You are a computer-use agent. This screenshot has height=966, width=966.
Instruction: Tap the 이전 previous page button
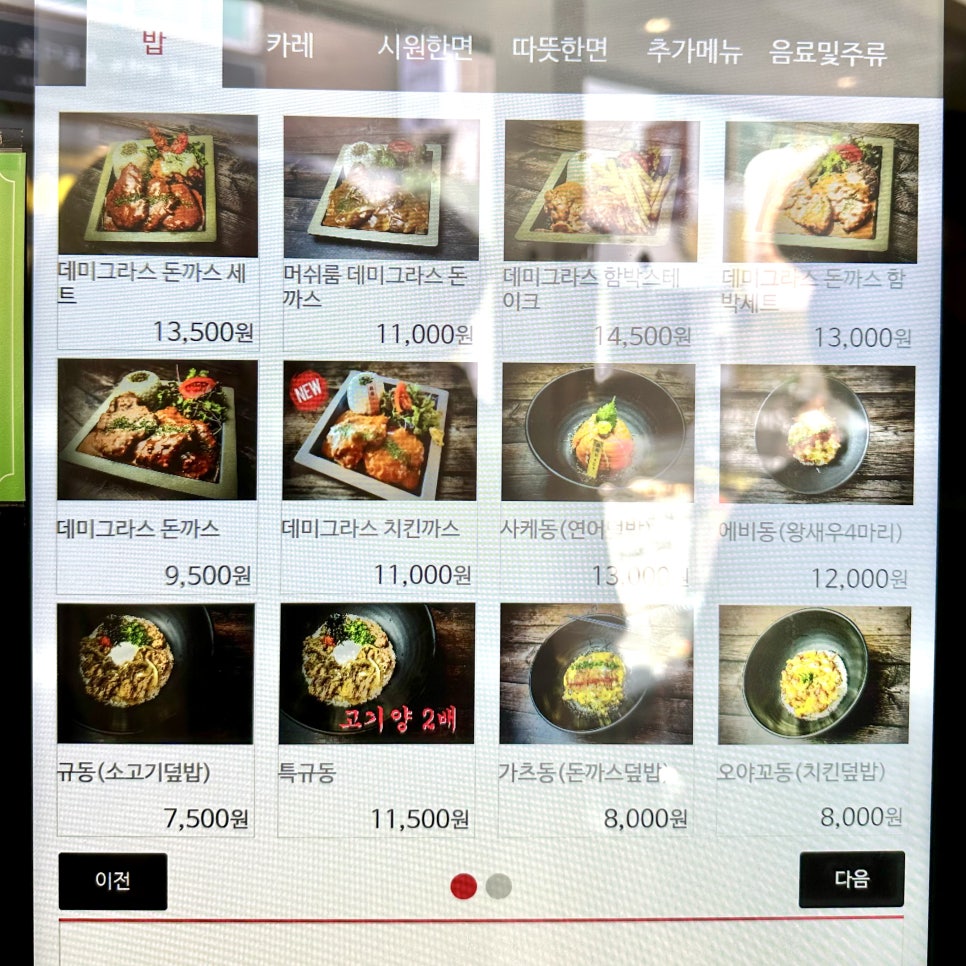pos(113,881)
